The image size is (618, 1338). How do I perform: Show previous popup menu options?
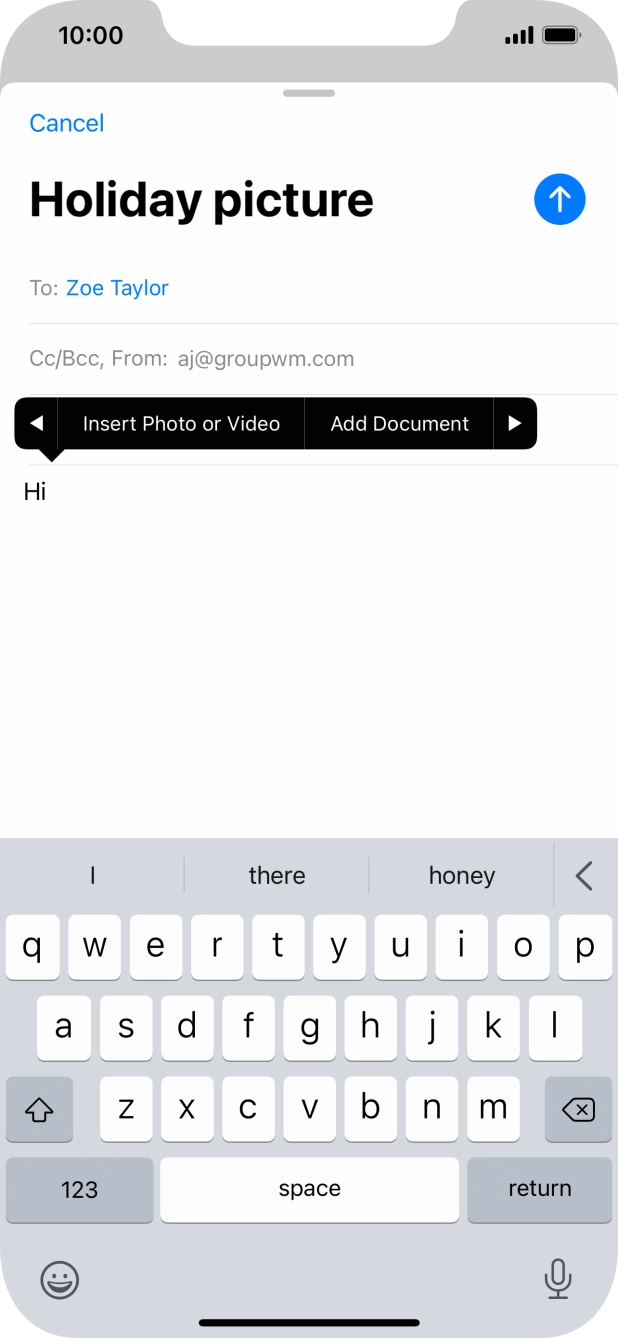click(x=36, y=423)
